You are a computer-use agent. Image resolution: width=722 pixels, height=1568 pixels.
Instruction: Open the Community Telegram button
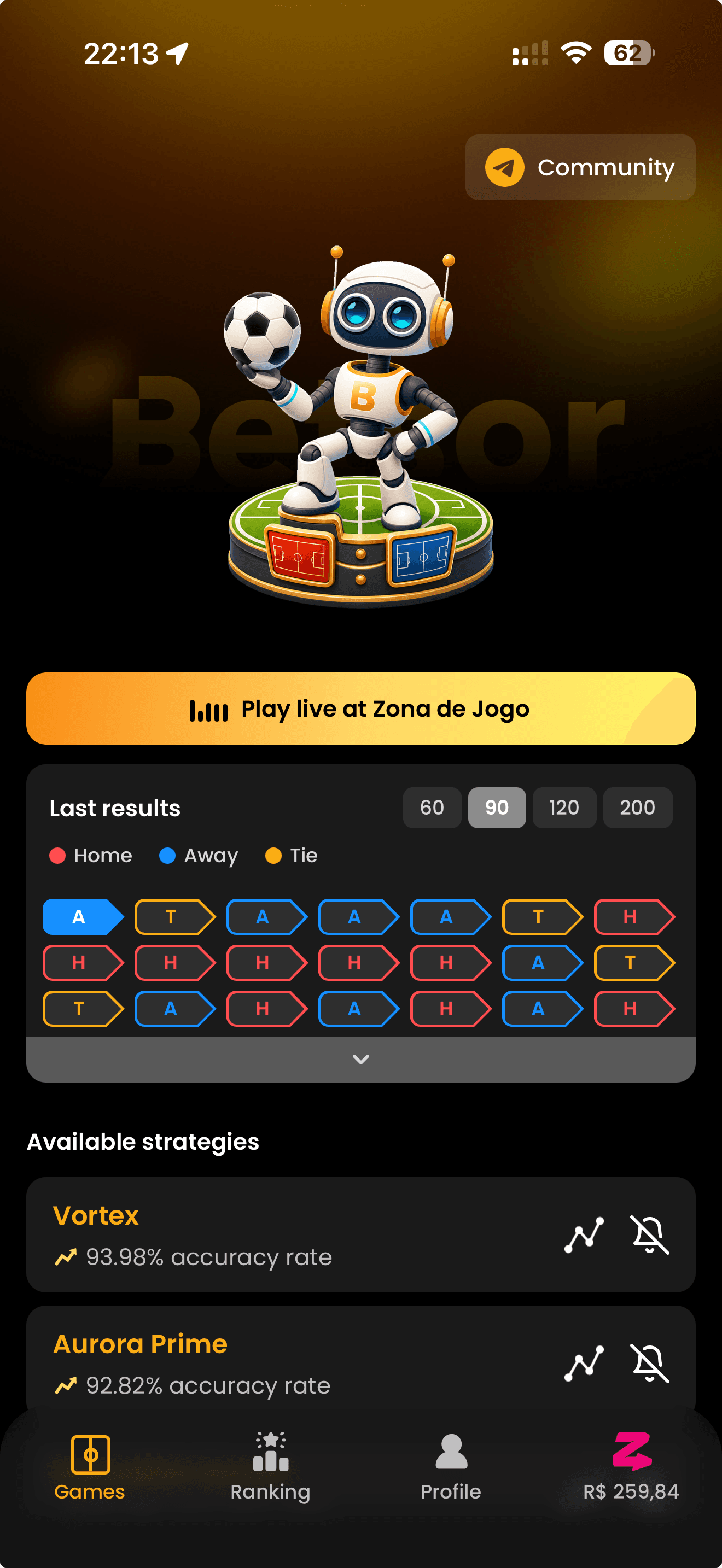click(580, 167)
